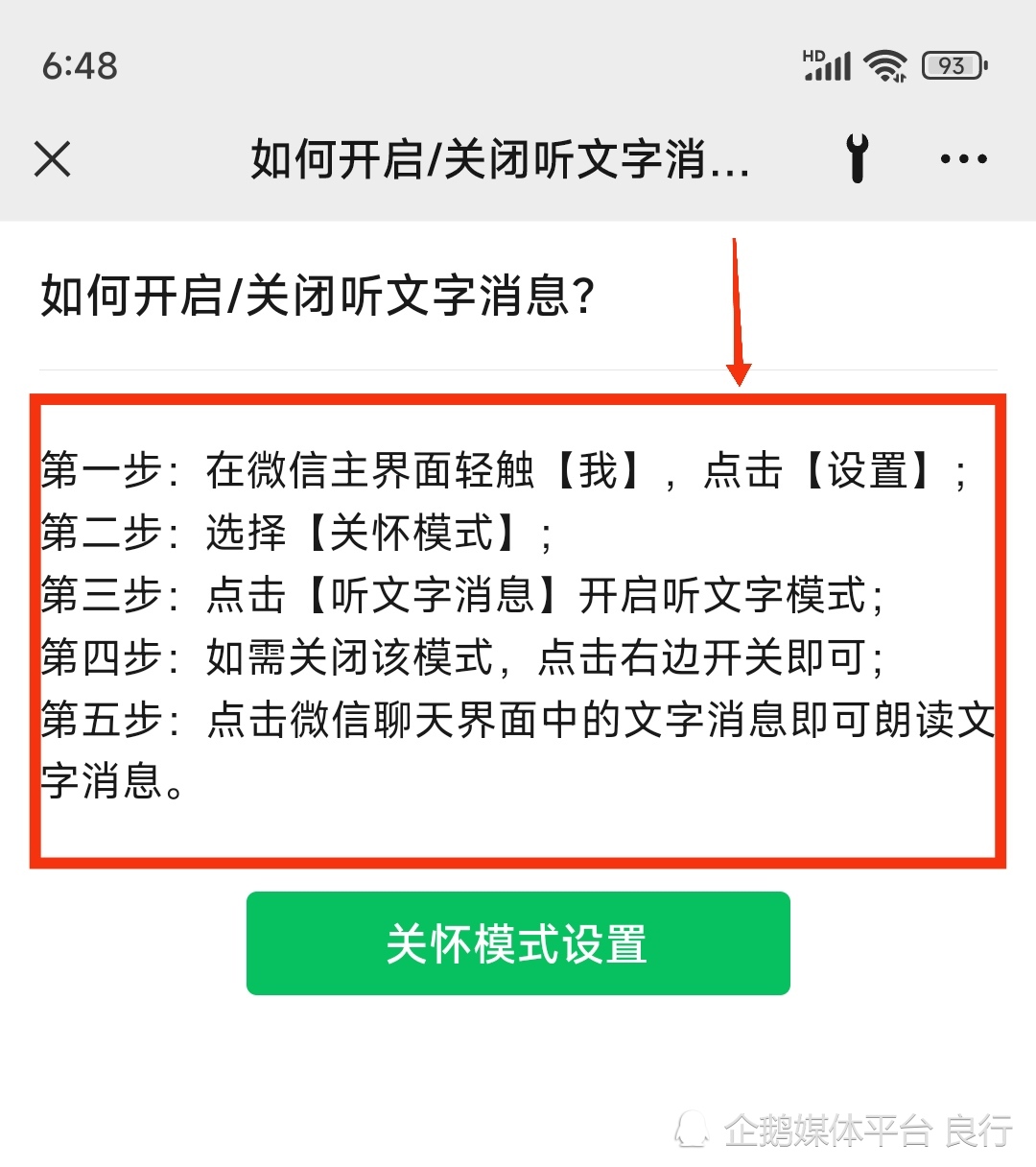Tap the 关怀模式设置 green button

tap(518, 943)
